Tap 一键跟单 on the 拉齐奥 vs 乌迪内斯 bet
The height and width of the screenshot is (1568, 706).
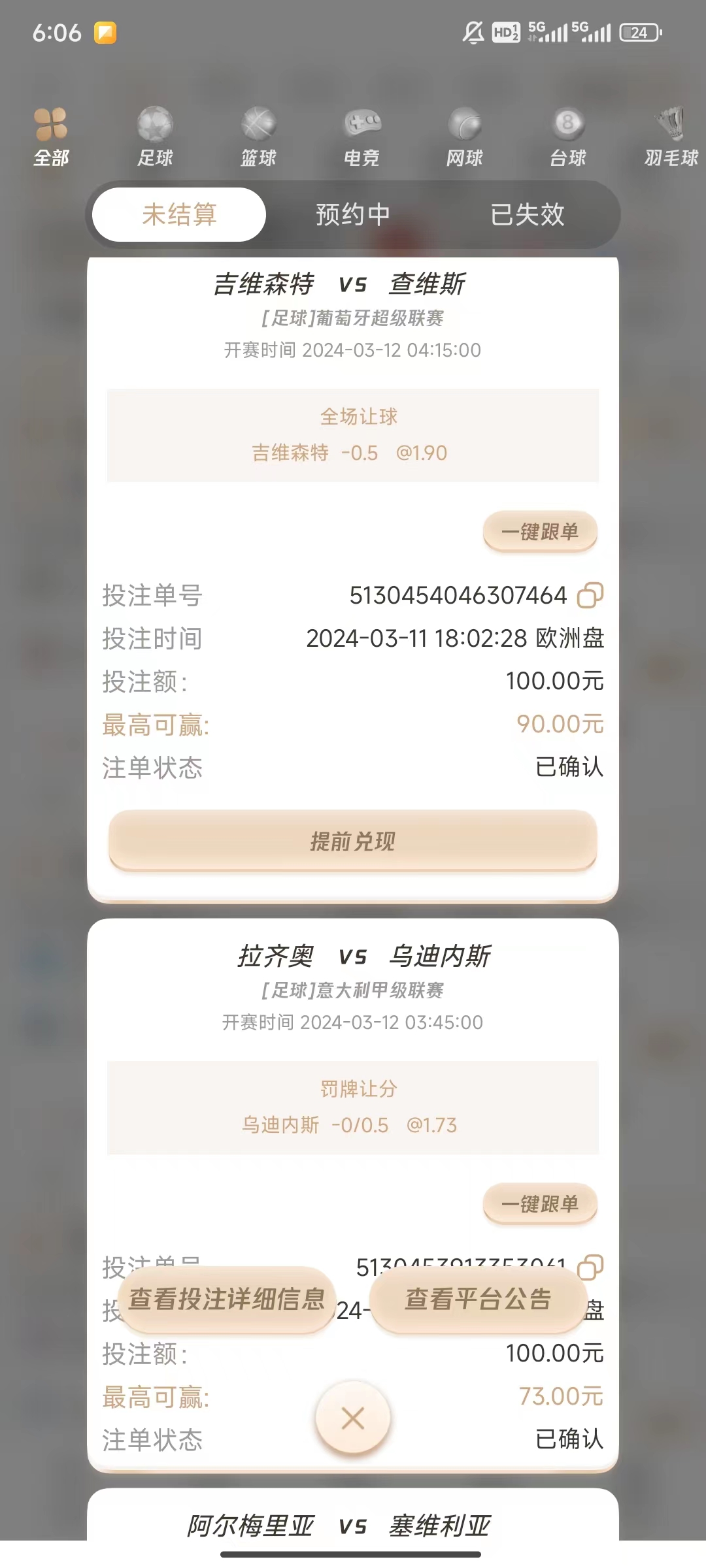[x=540, y=1203]
